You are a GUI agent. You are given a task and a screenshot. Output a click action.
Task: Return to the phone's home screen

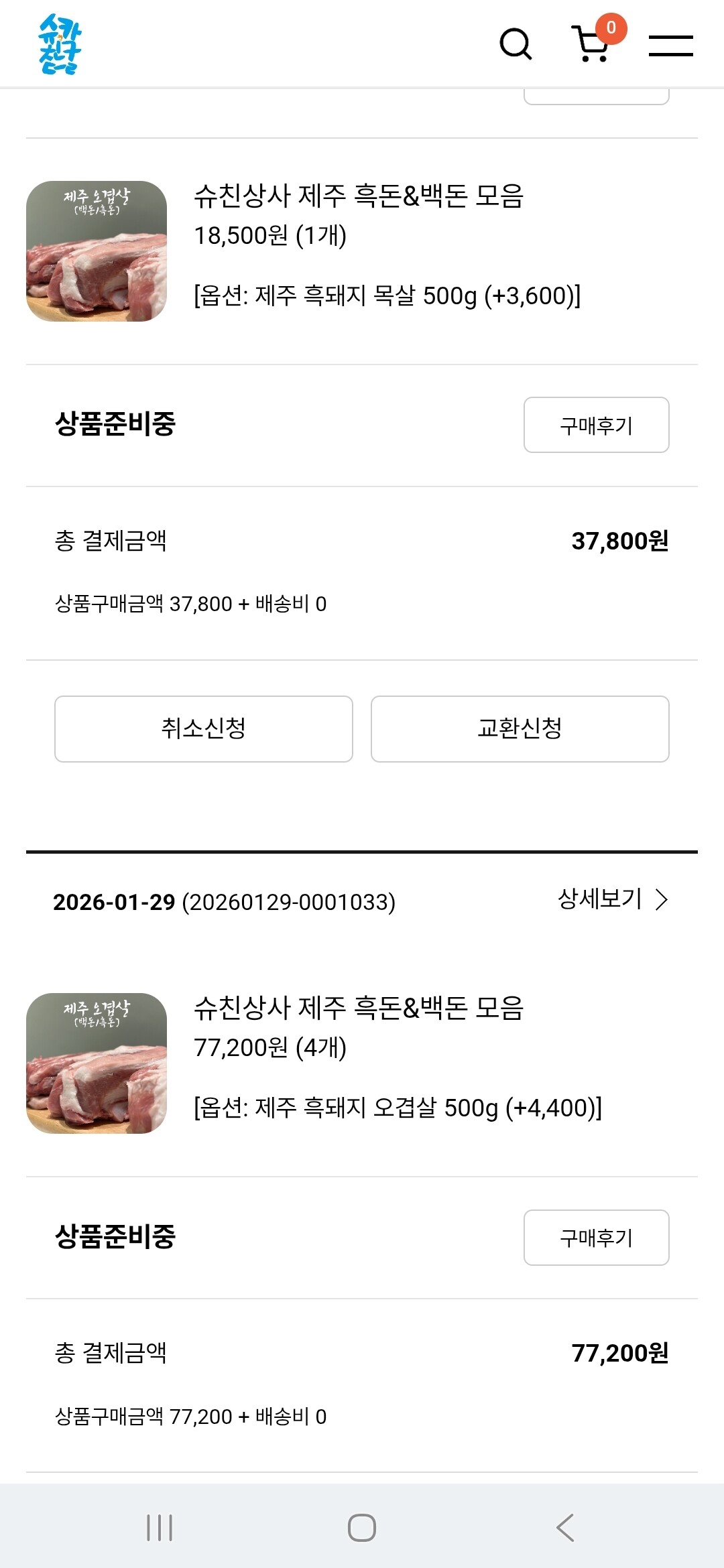362,1528
